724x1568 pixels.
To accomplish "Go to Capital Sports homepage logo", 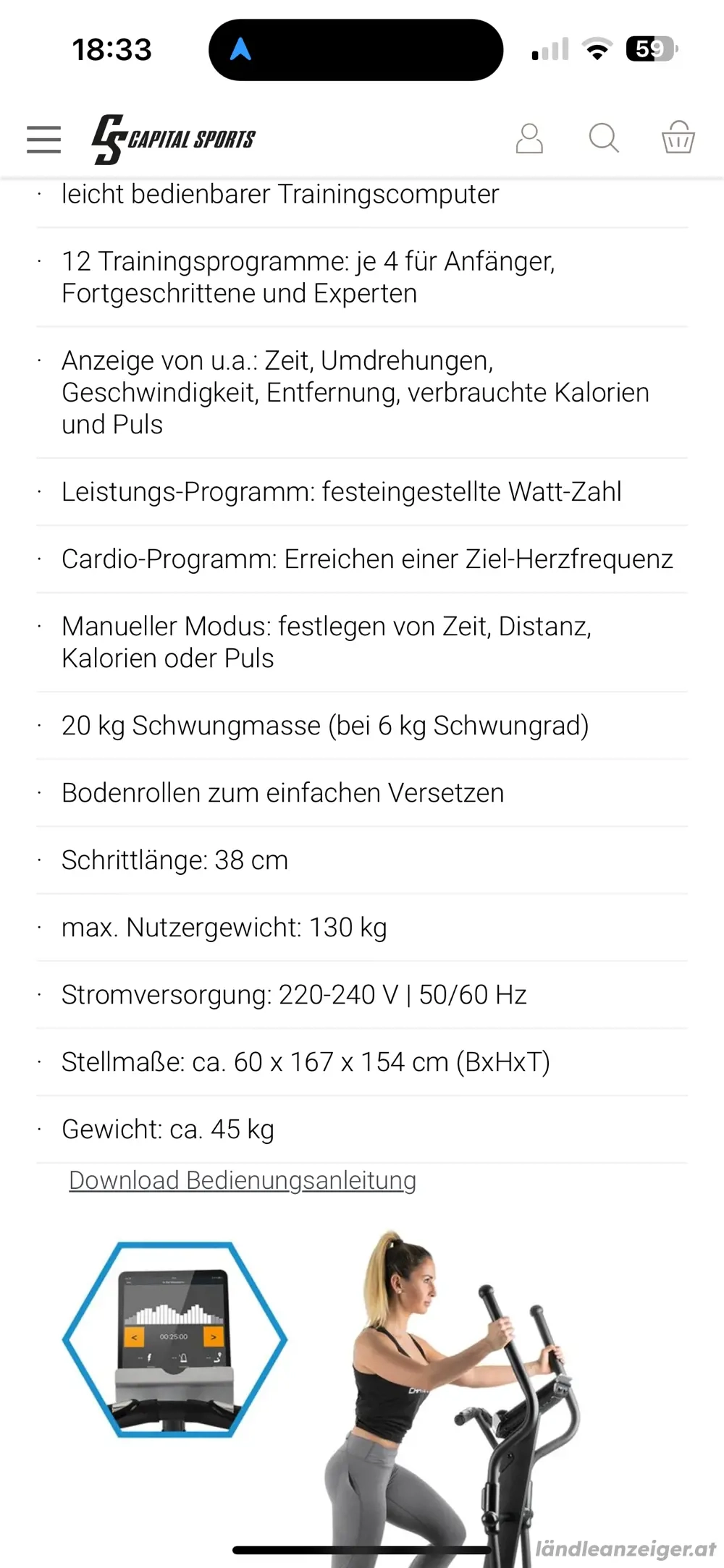I will click(x=174, y=139).
